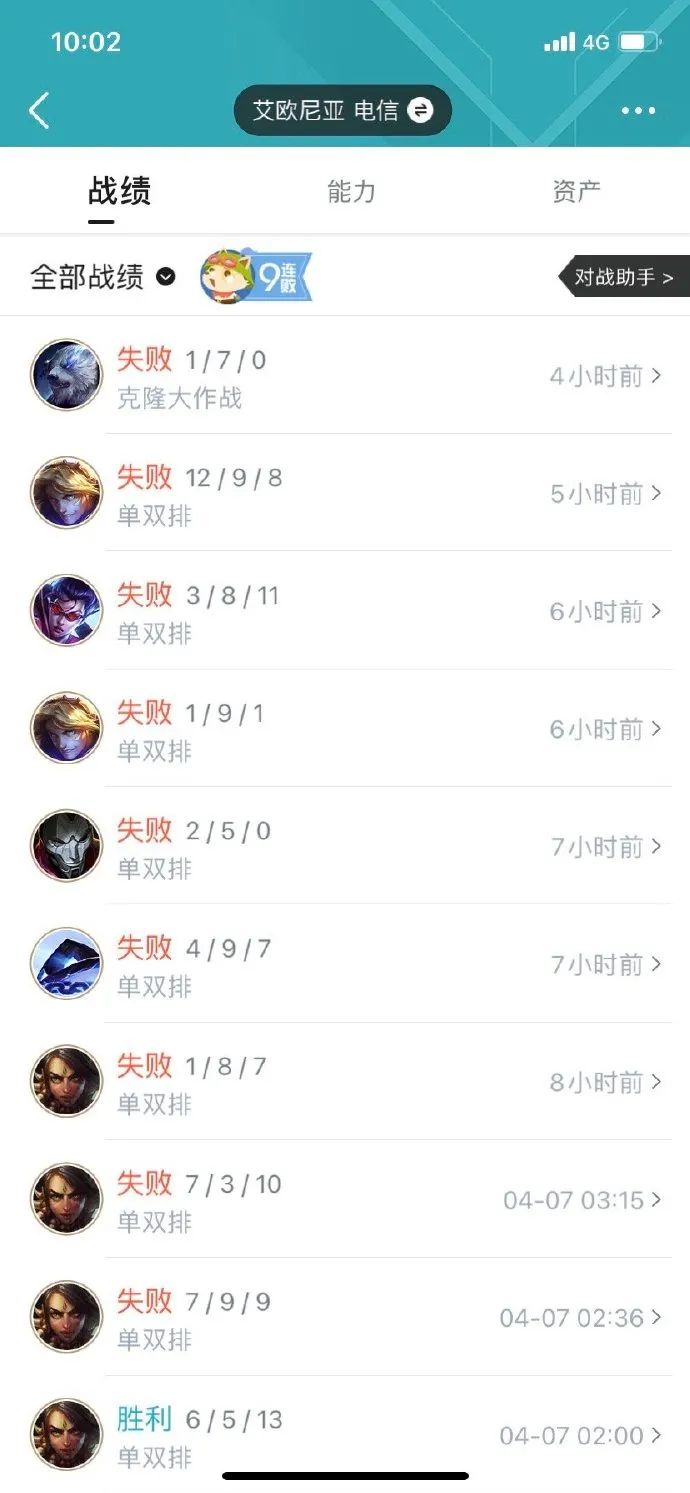
Task: Open the 对战助手 shortcut
Action: [x=624, y=277]
